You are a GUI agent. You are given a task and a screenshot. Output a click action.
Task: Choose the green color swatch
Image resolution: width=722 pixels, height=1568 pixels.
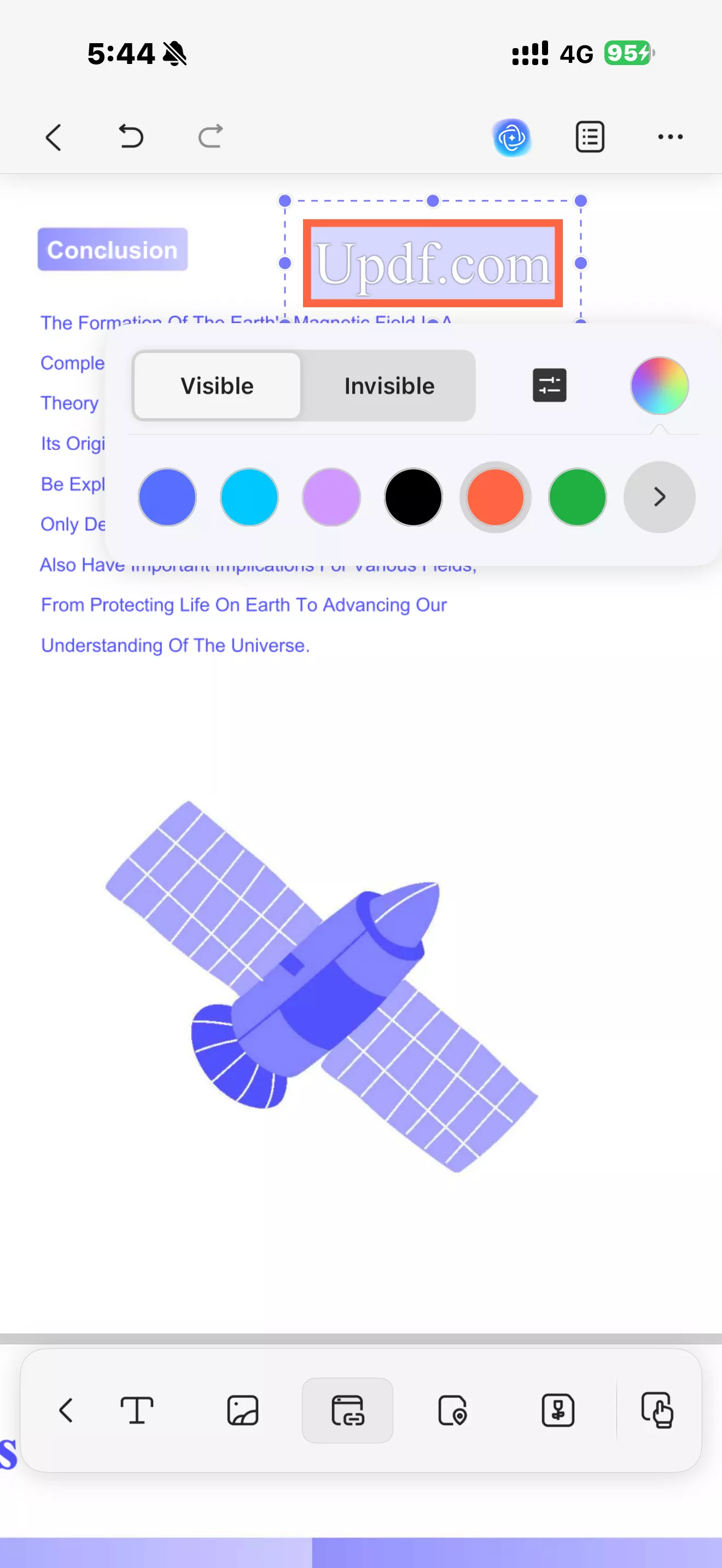[577, 498]
